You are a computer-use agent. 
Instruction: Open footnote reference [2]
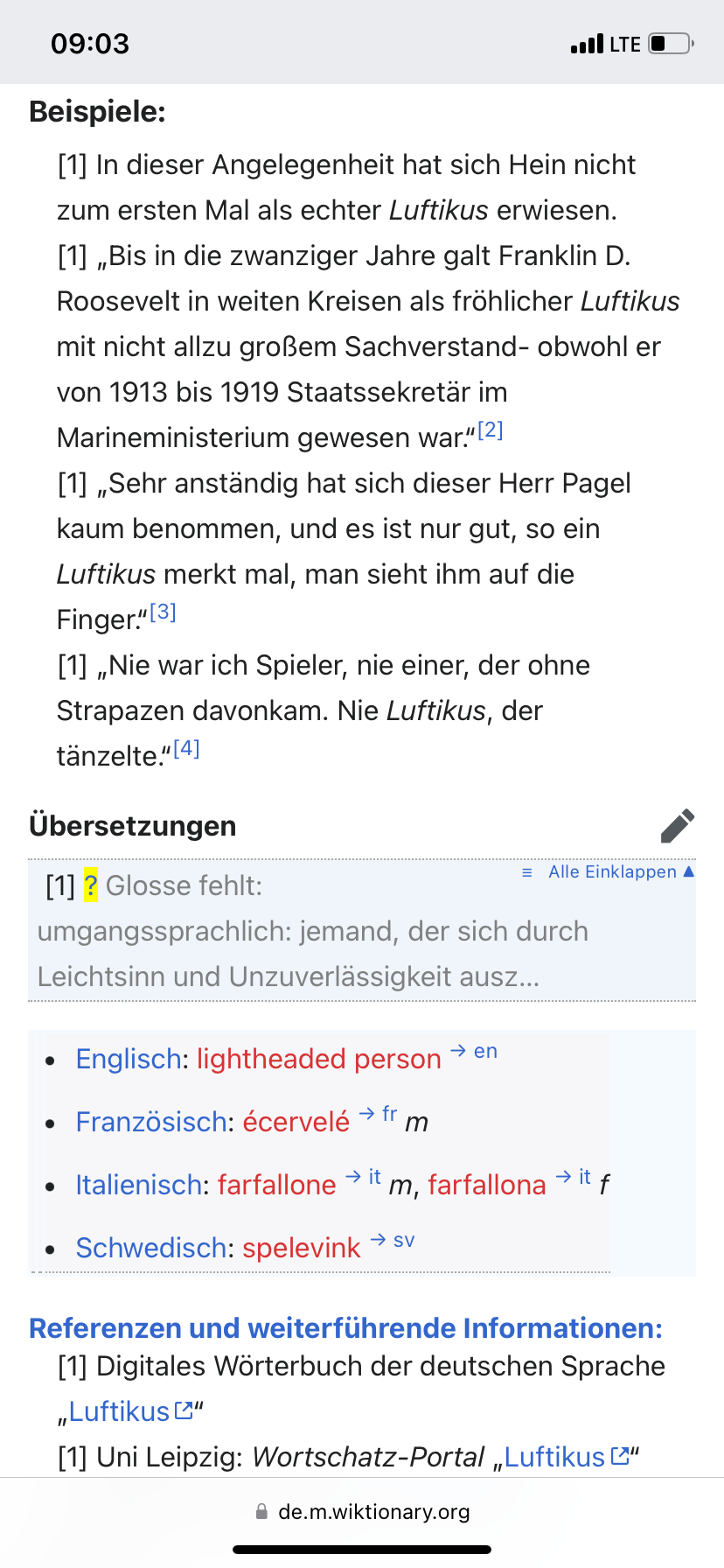[x=491, y=430]
